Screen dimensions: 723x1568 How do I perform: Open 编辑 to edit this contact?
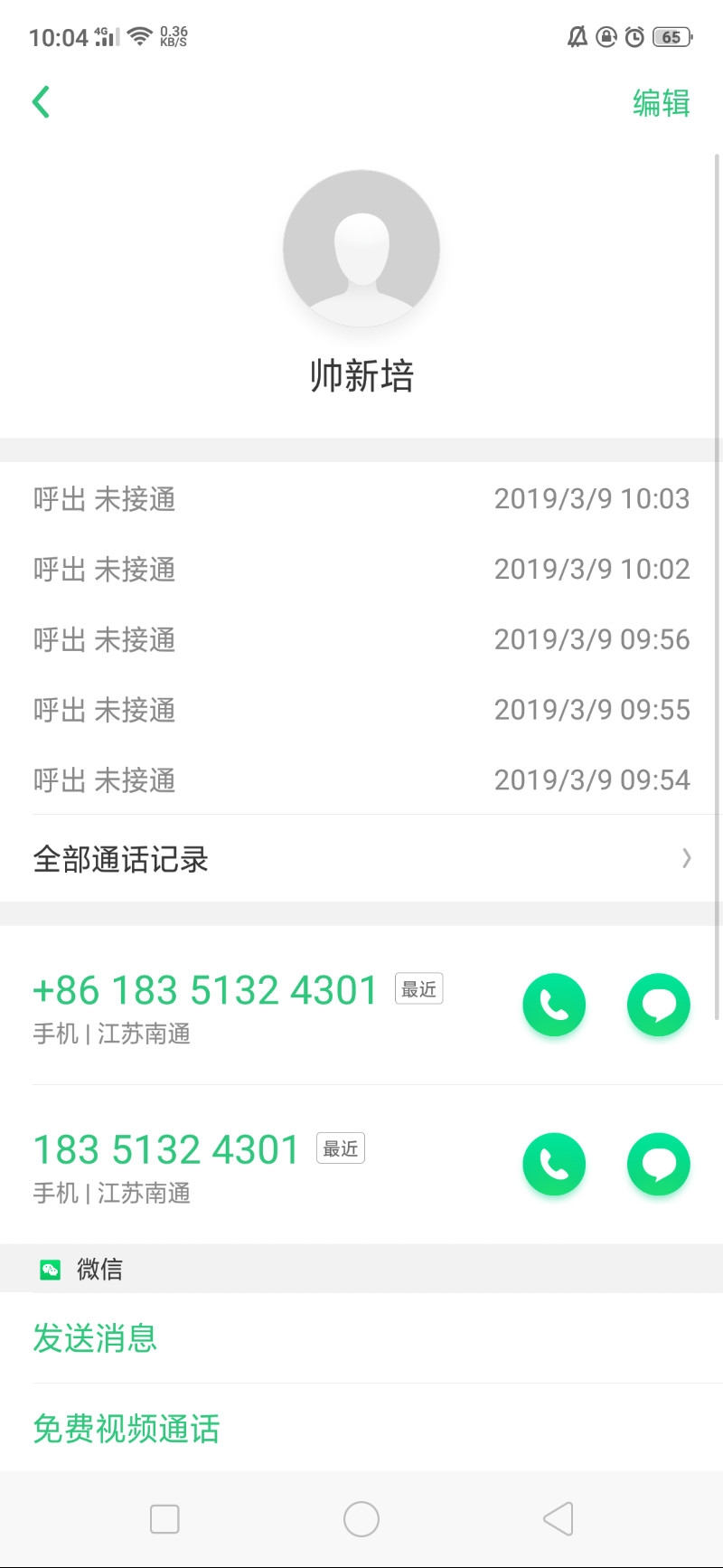coord(661,103)
